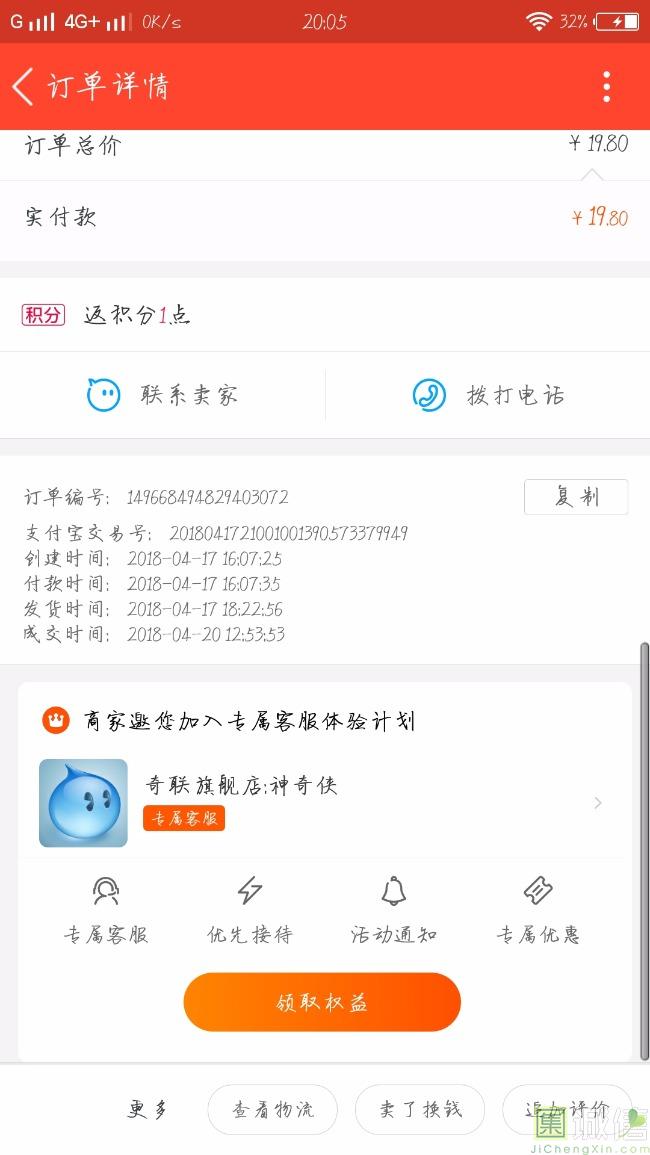View shipping details via 查看物流
Image resolution: width=650 pixels, height=1155 pixels.
click(273, 1110)
